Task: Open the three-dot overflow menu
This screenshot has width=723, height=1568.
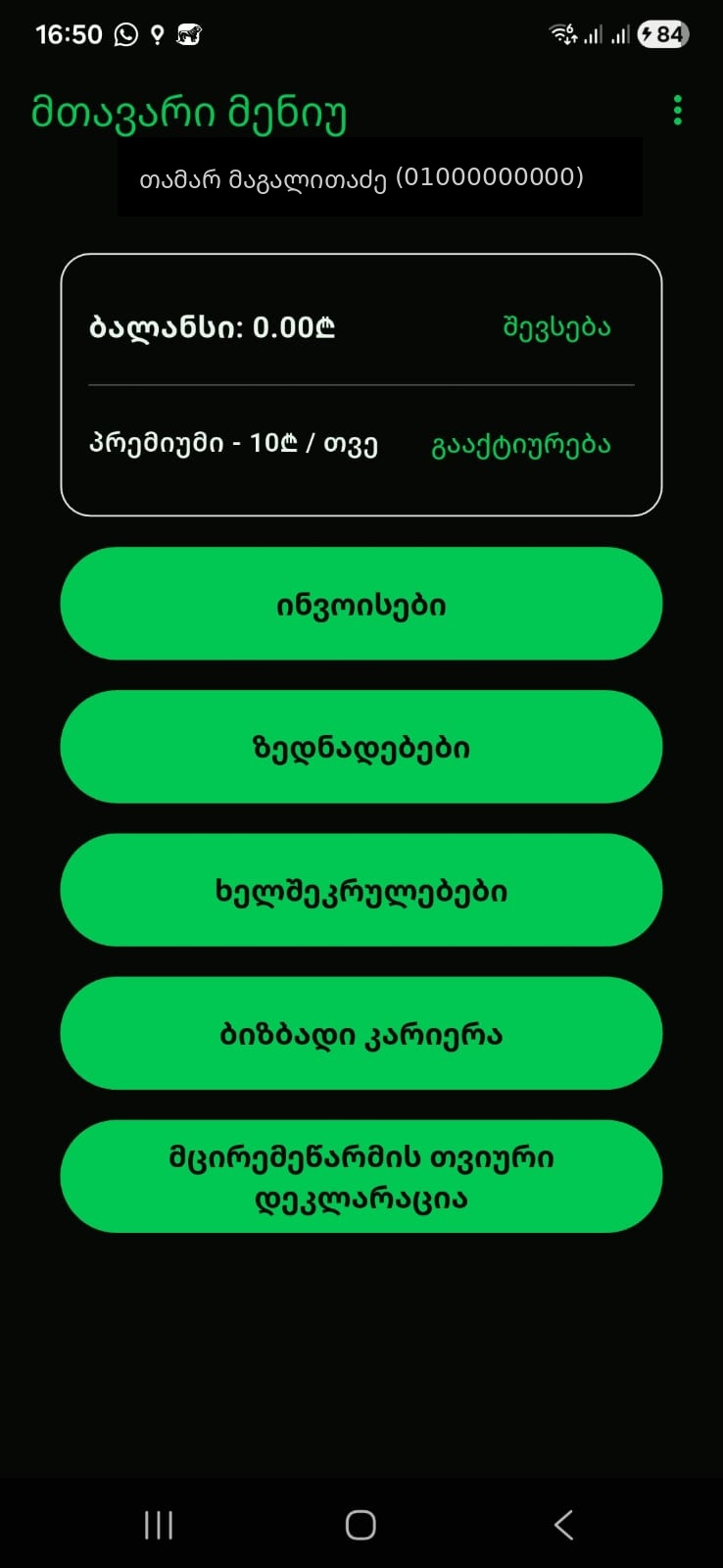Action: [x=678, y=111]
